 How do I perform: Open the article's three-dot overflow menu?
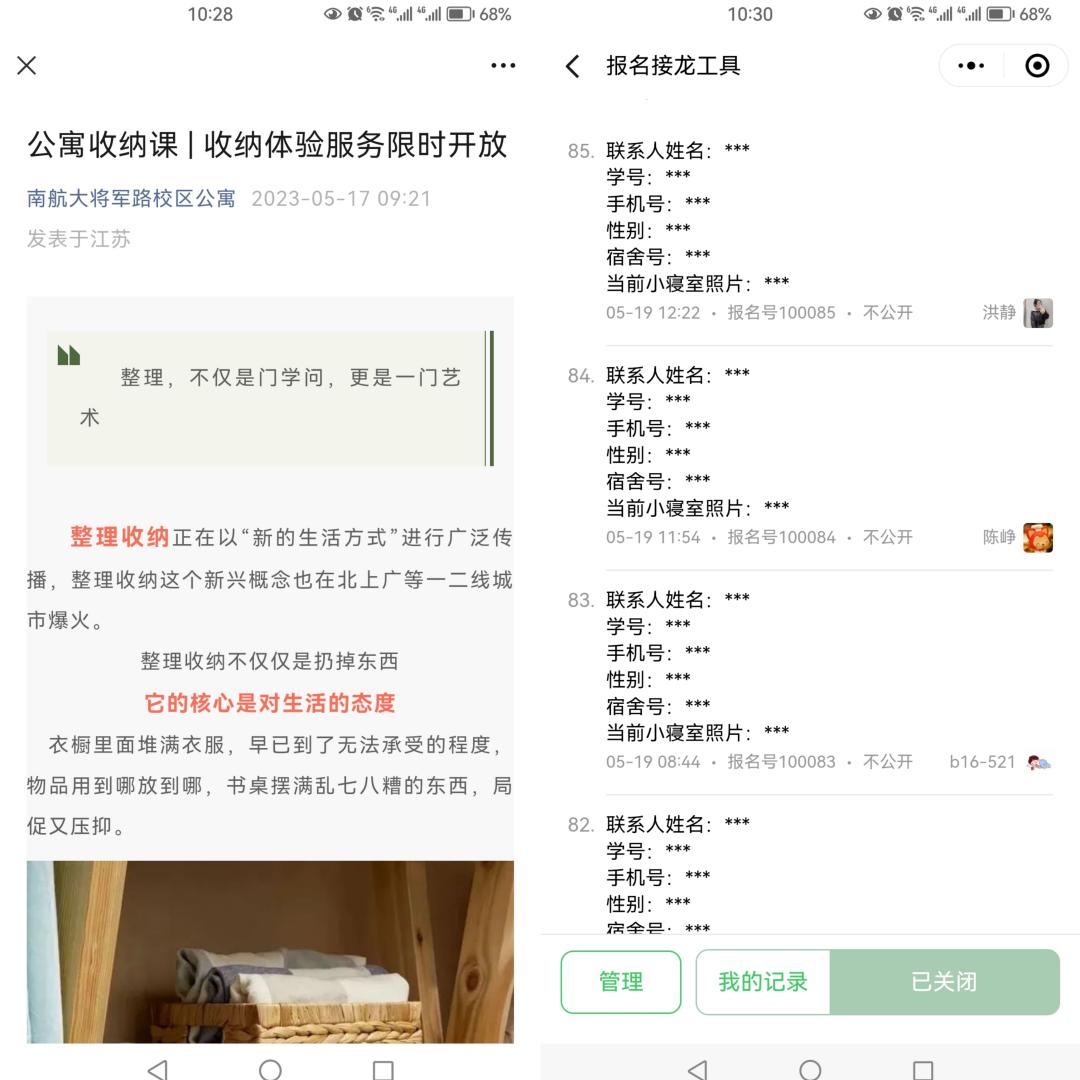coord(503,66)
